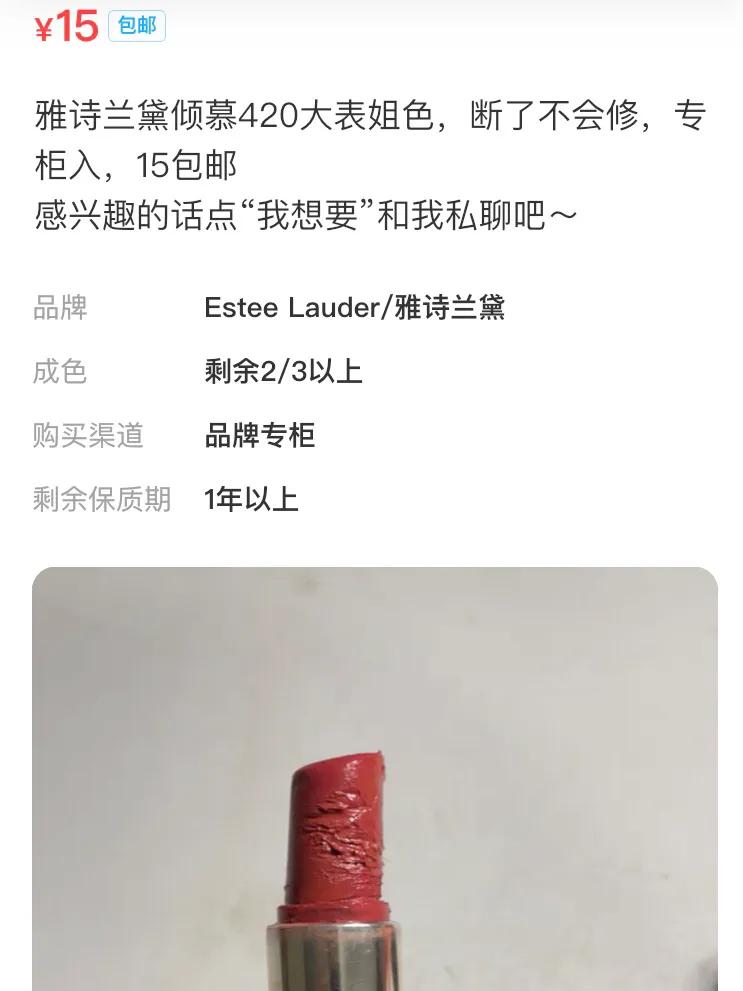Click the 购买渠道 purchase channel label
Screen dimensions: 743x991
click(88, 435)
